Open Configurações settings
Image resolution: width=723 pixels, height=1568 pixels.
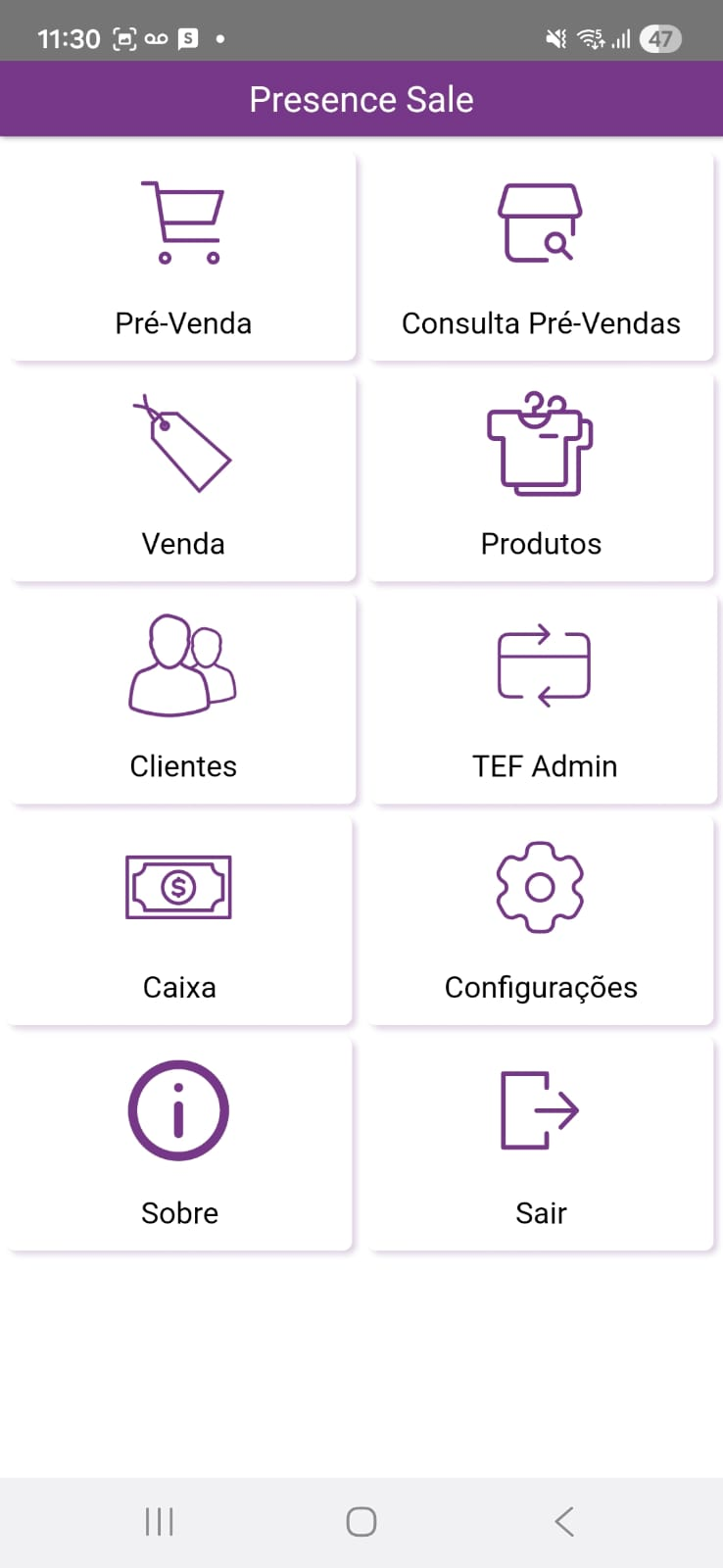click(x=541, y=921)
